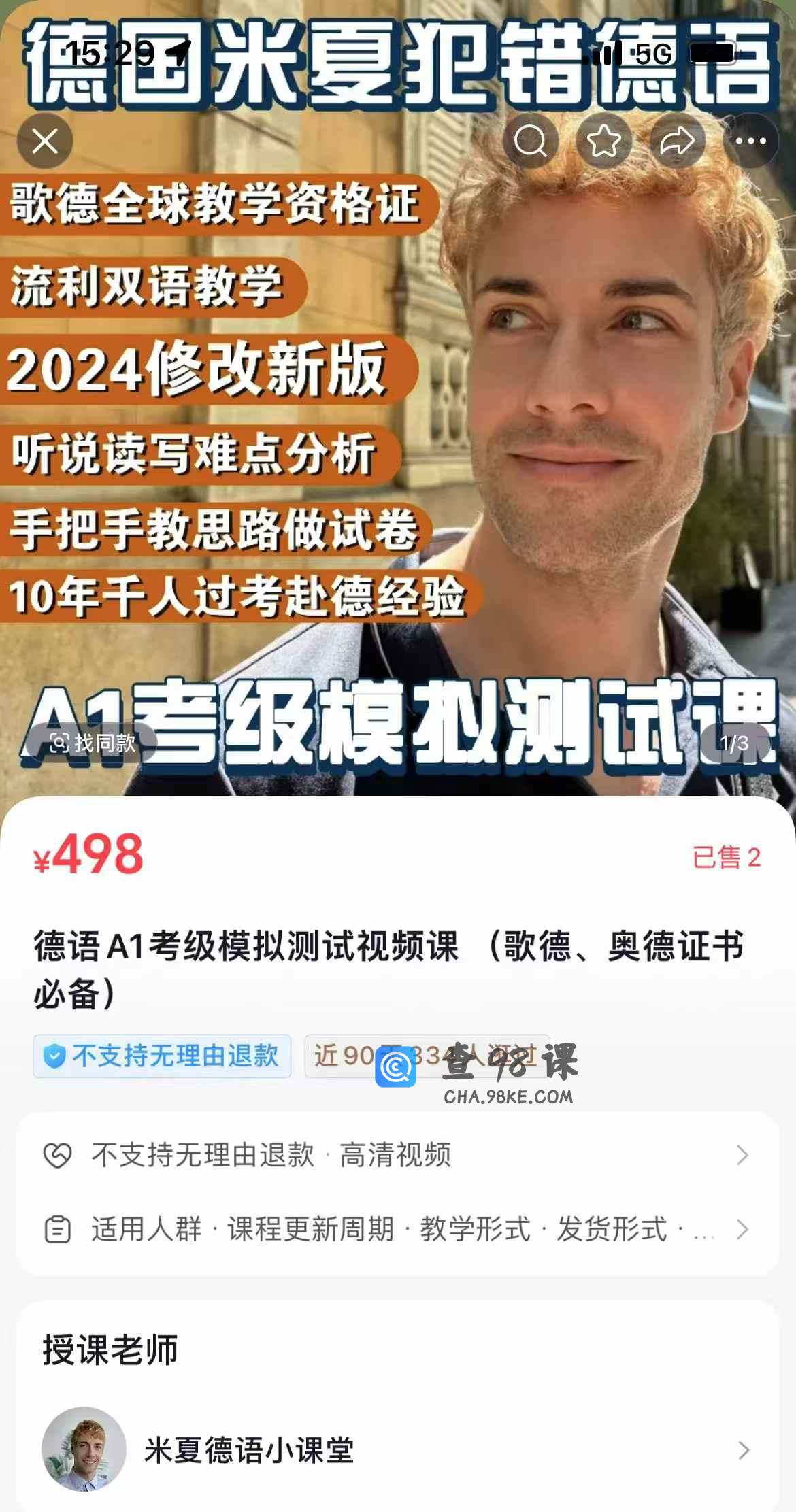Screen dimensions: 796x1512
Task: Open the search magnifier icon
Action: (x=530, y=141)
